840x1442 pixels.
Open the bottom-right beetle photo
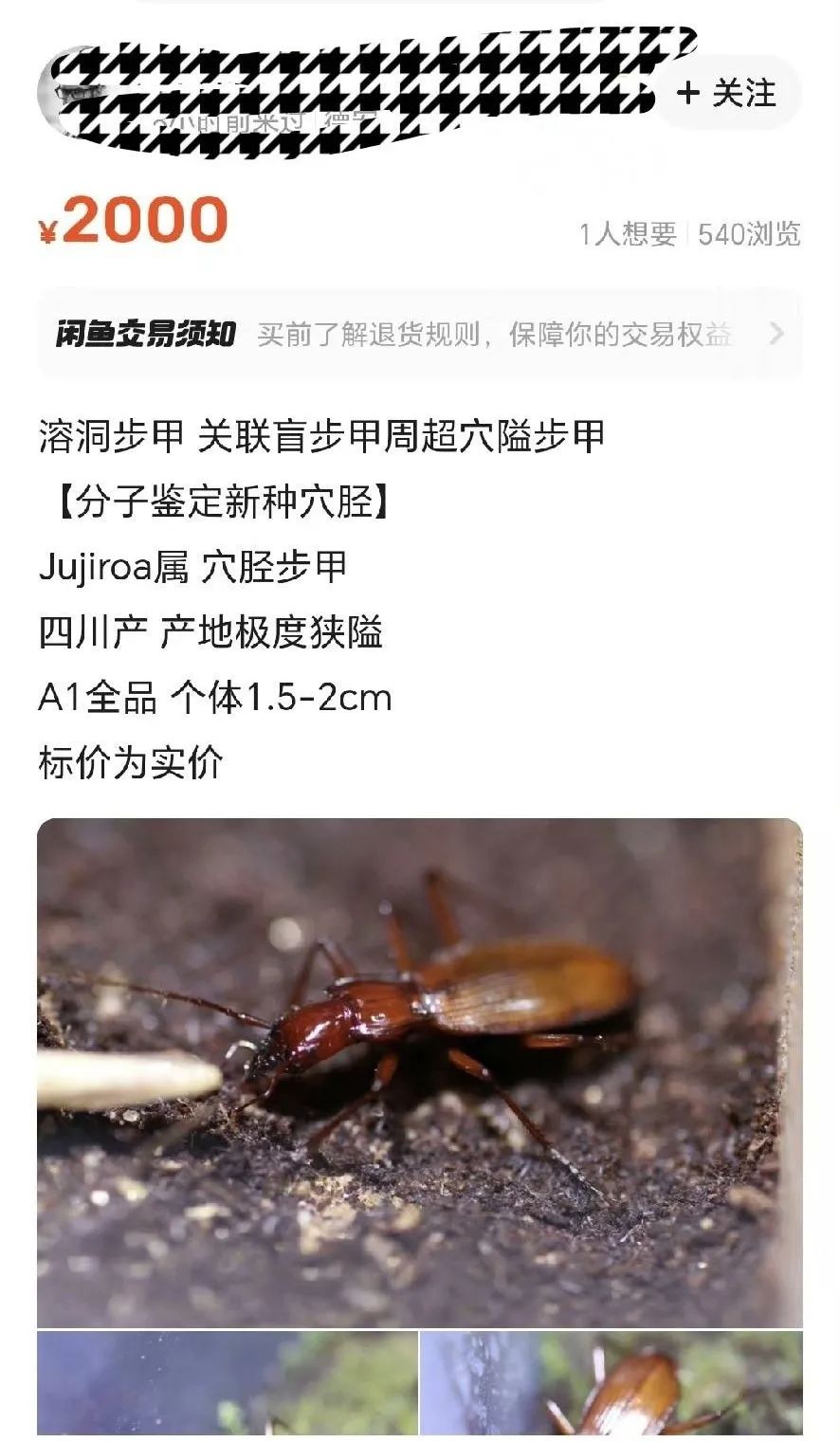[612, 1384]
